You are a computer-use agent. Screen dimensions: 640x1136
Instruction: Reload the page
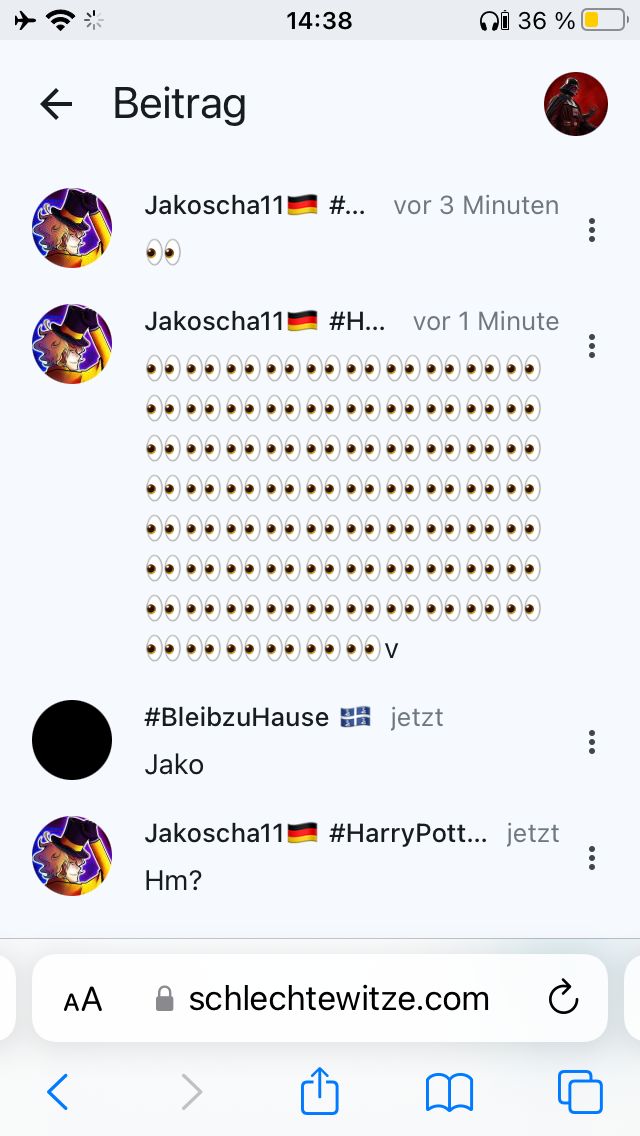point(564,998)
